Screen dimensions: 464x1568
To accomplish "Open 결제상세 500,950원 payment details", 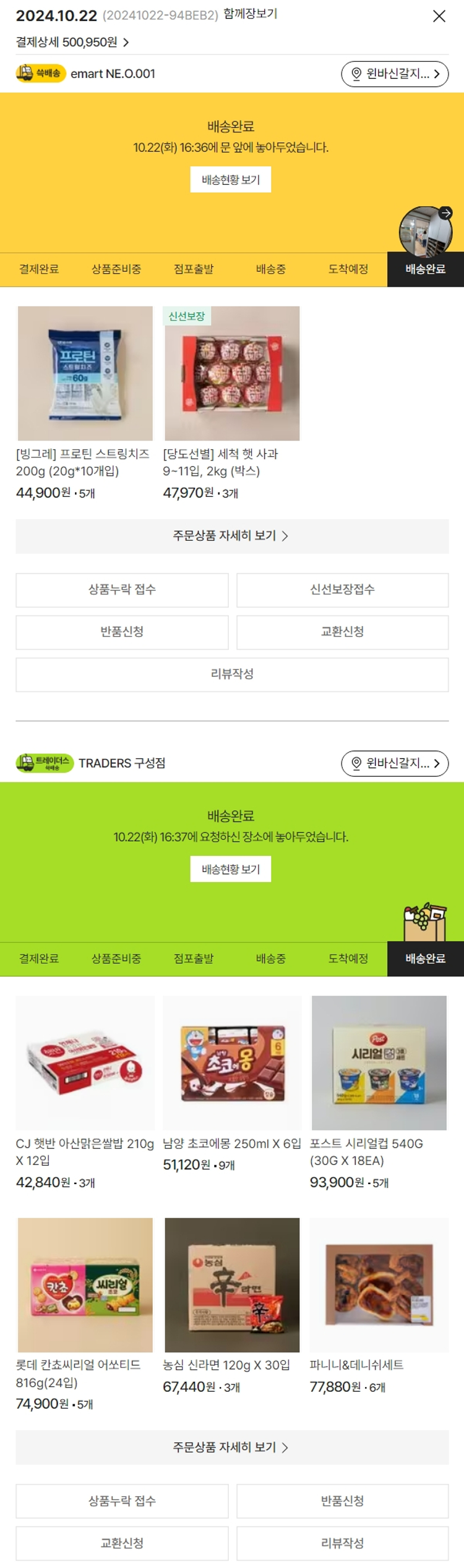I will (x=72, y=42).
